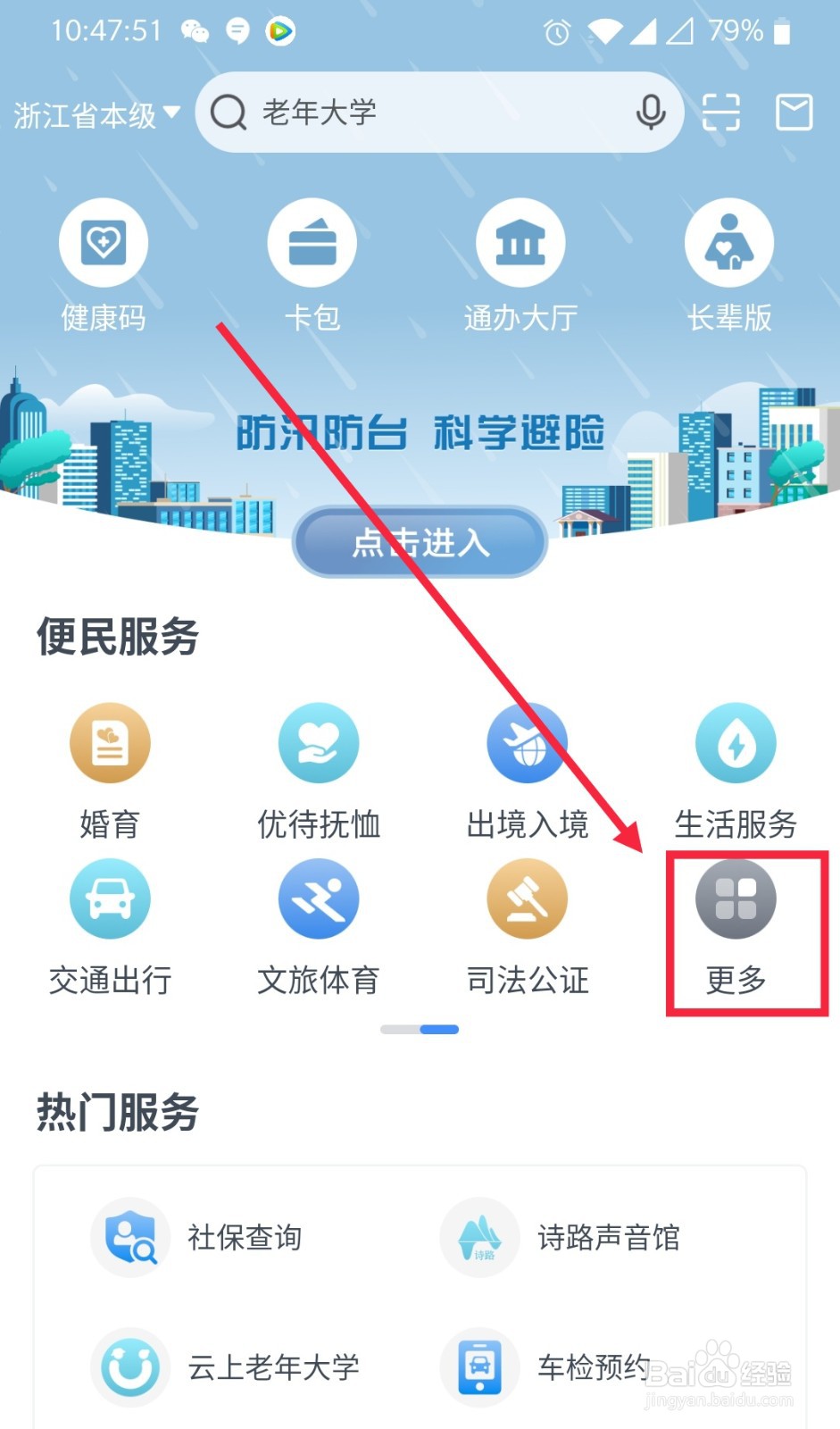Image resolution: width=840 pixels, height=1429 pixels.
Task: Switch to 长辈版 elder mode
Action: (728, 263)
